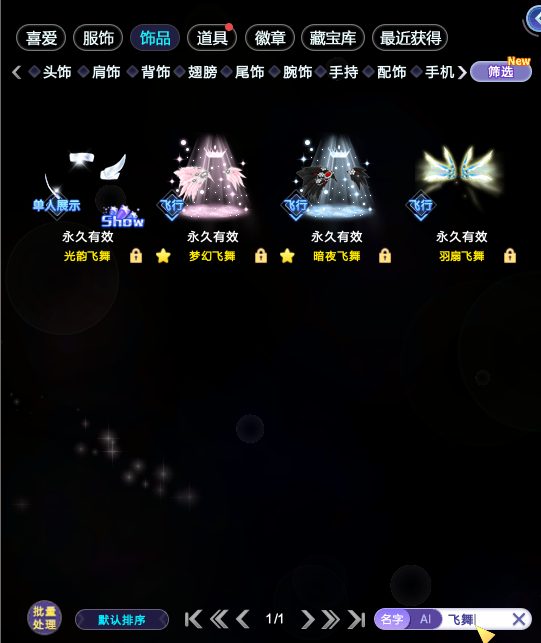Jump to the last page arrow
The height and width of the screenshot is (643, 541).
coord(356,619)
